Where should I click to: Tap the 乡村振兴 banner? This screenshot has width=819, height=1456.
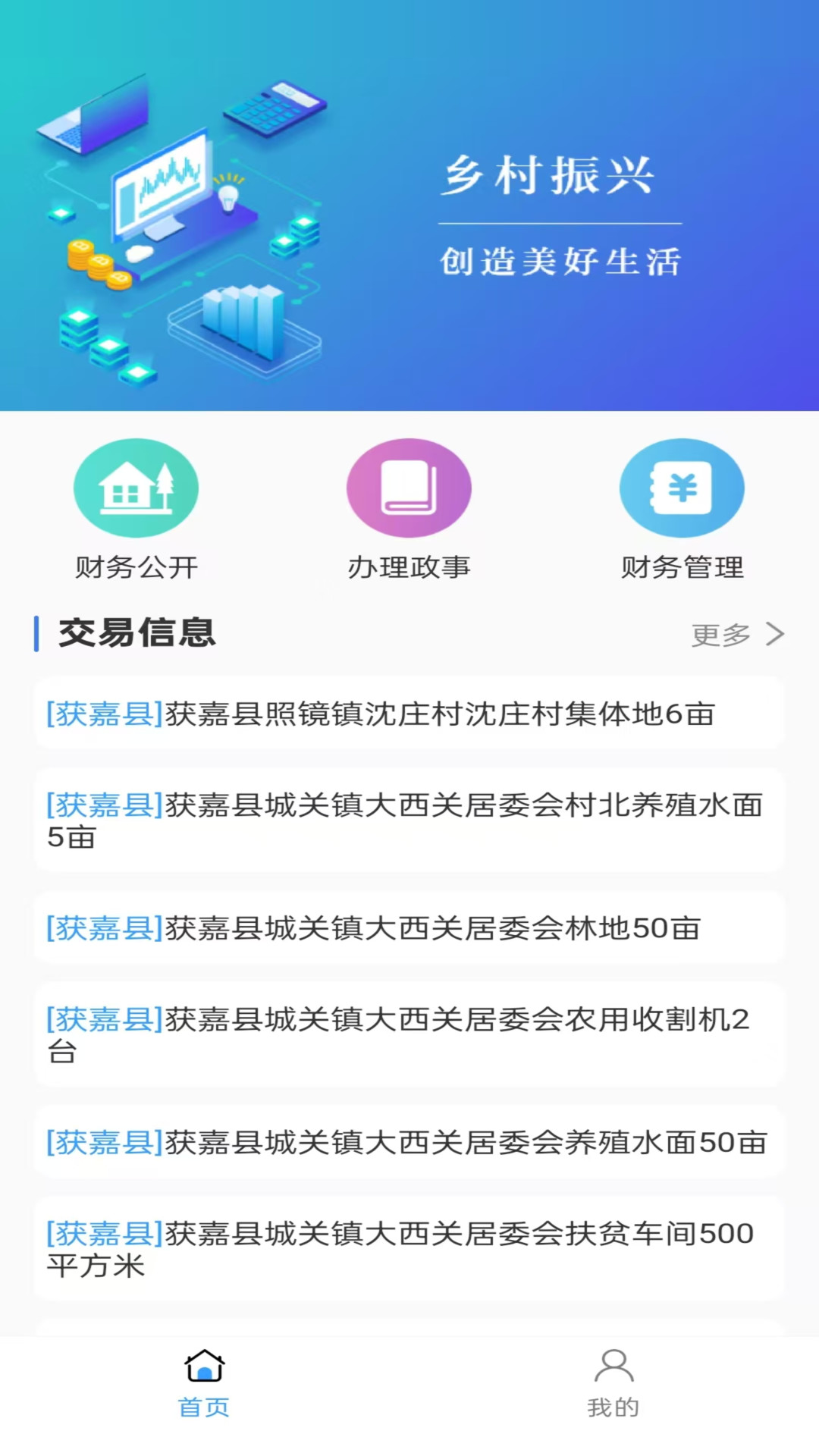click(x=409, y=206)
